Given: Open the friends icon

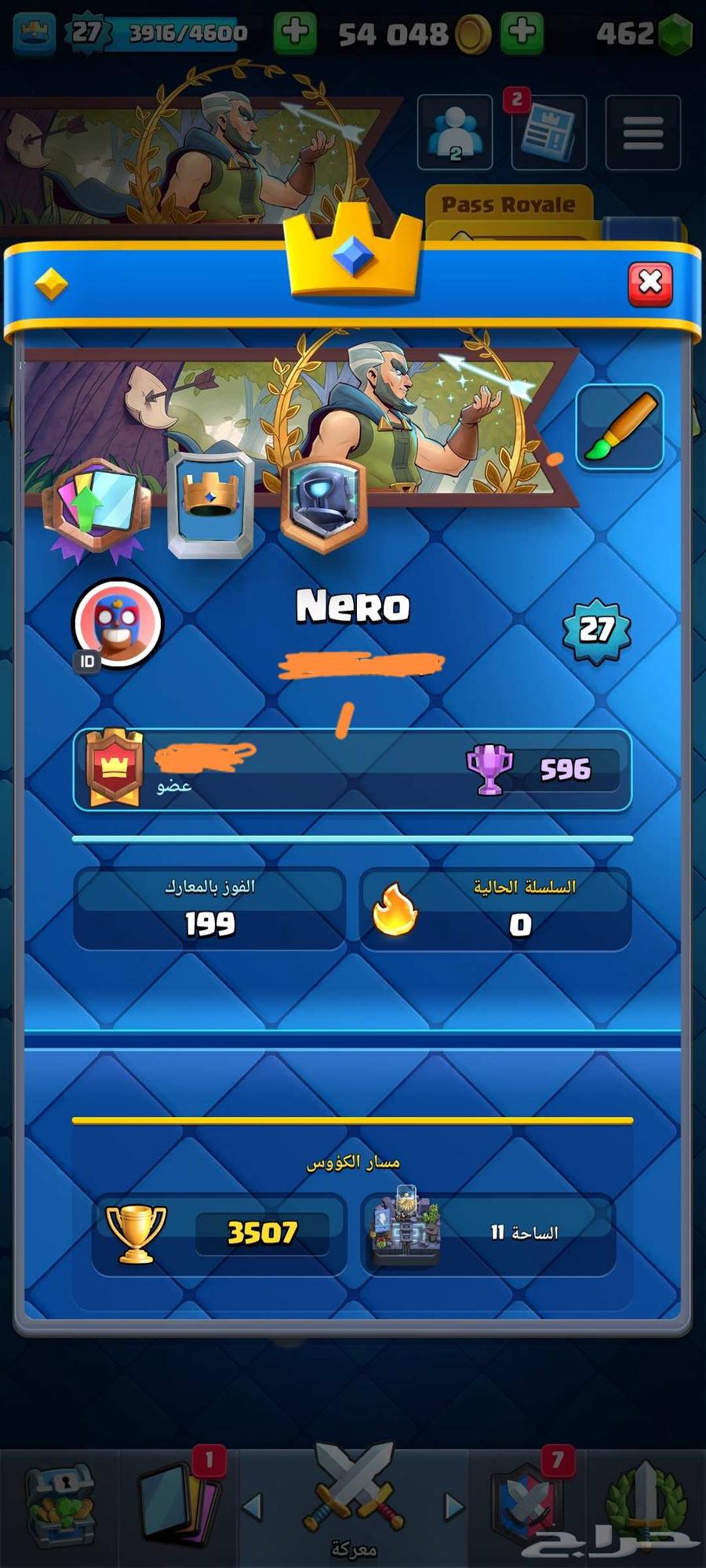Looking at the screenshot, I should tap(455, 132).
